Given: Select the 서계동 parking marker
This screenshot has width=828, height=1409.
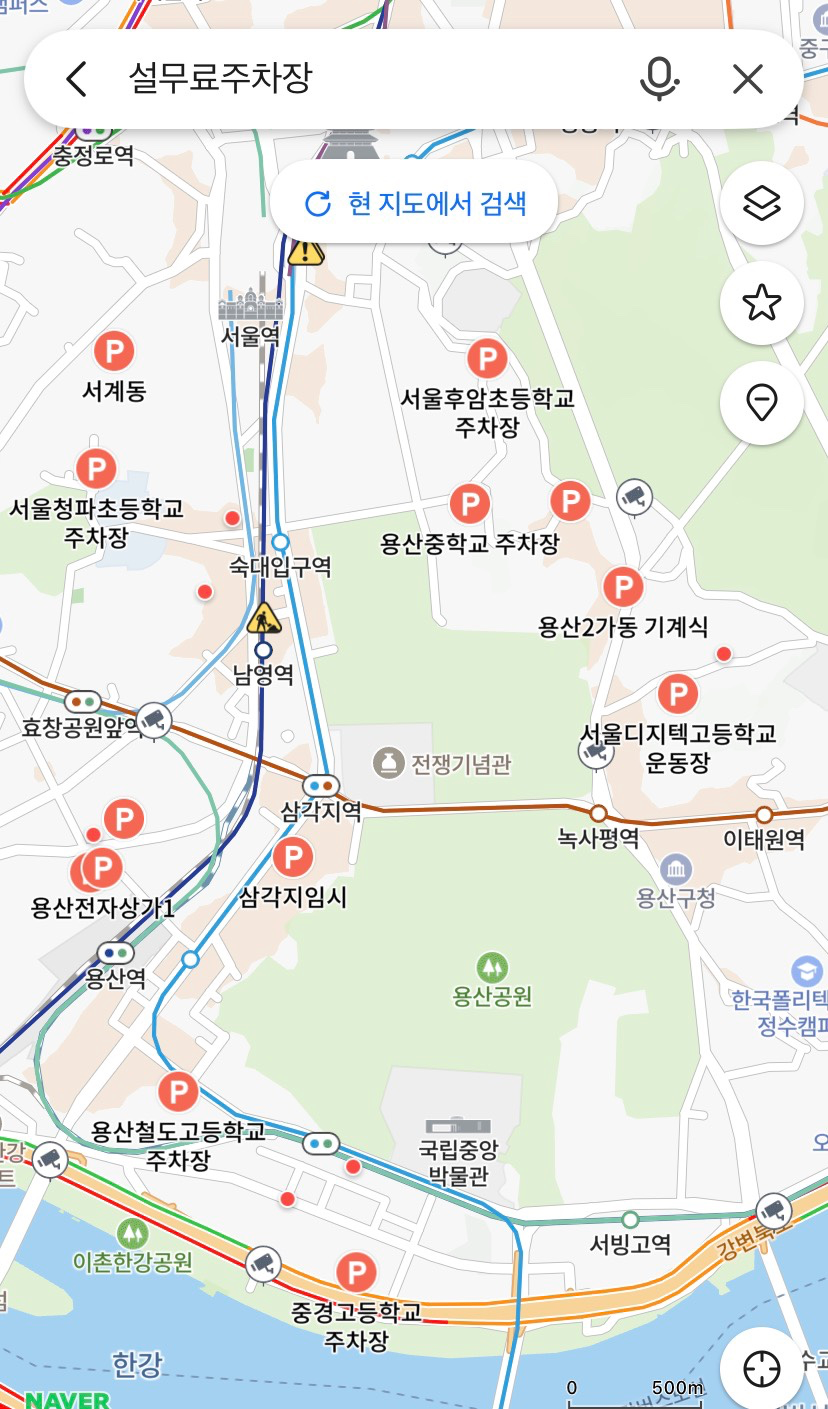Looking at the screenshot, I should pos(114,352).
